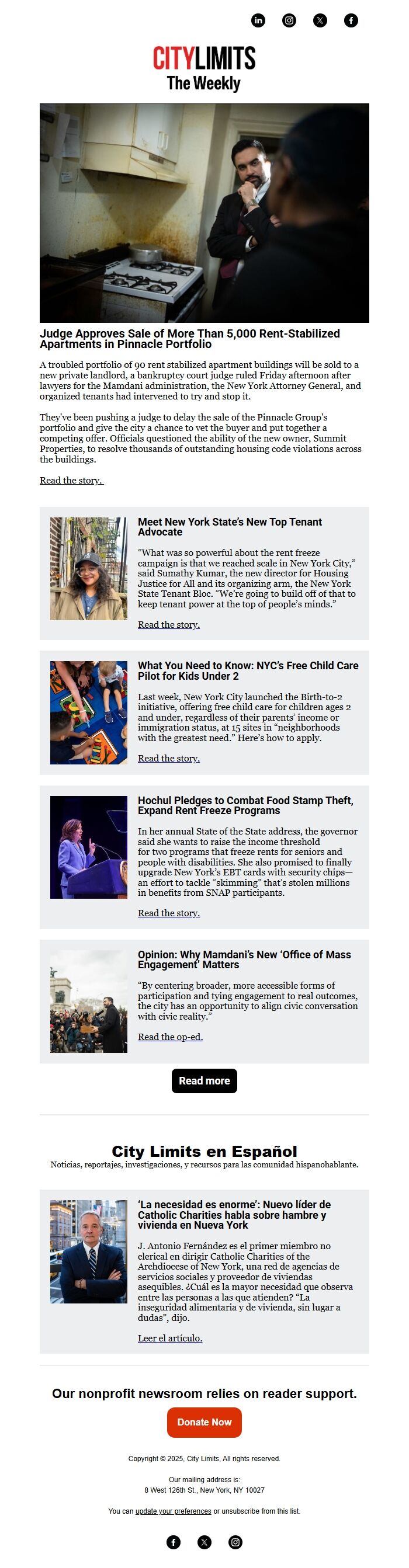Read the story about the Pinnacle Portfolio sale
The height and width of the screenshot is (1568, 409).
tap(71, 480)
